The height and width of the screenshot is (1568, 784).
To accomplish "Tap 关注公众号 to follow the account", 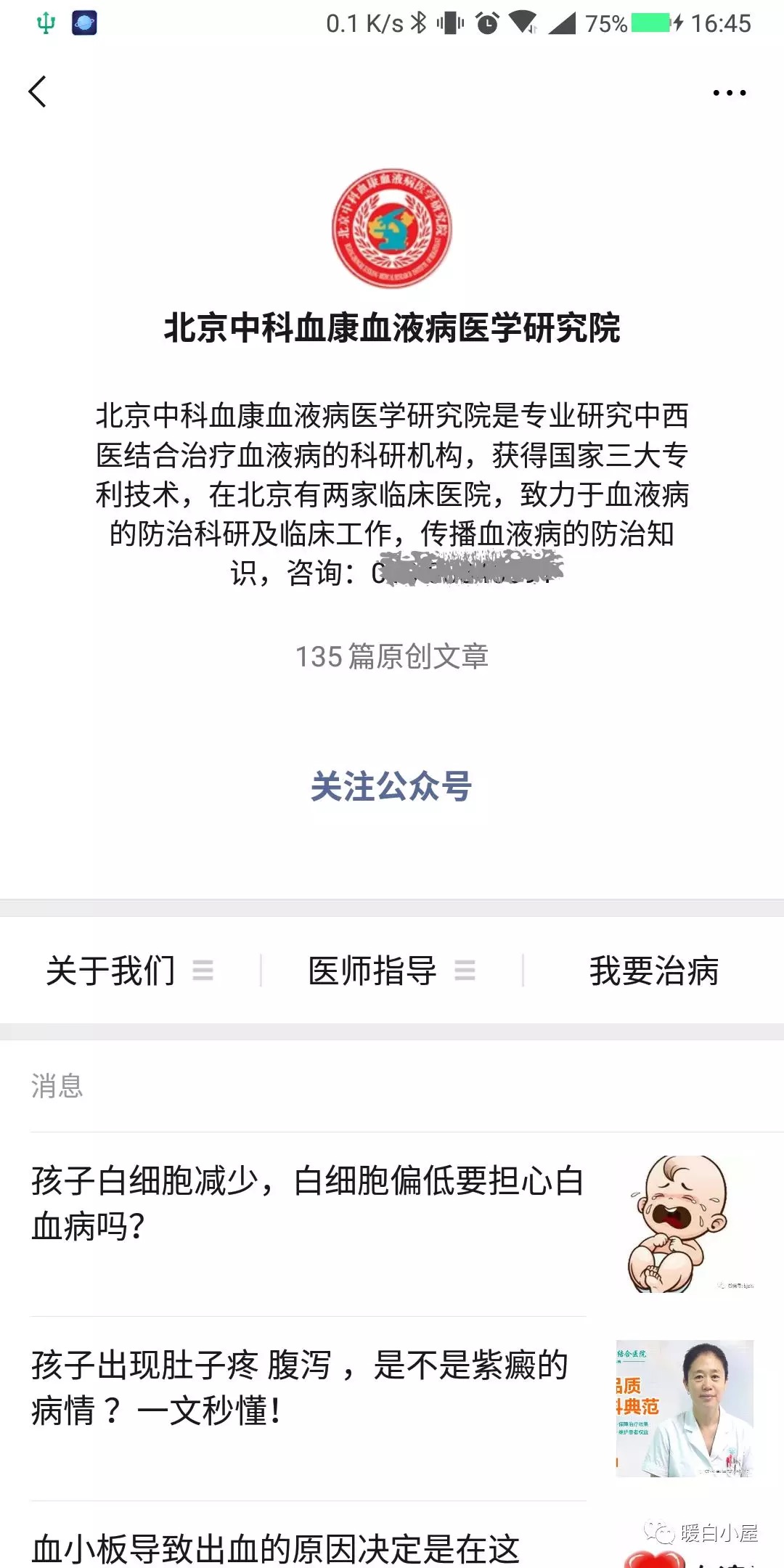I will coord(391,787).
